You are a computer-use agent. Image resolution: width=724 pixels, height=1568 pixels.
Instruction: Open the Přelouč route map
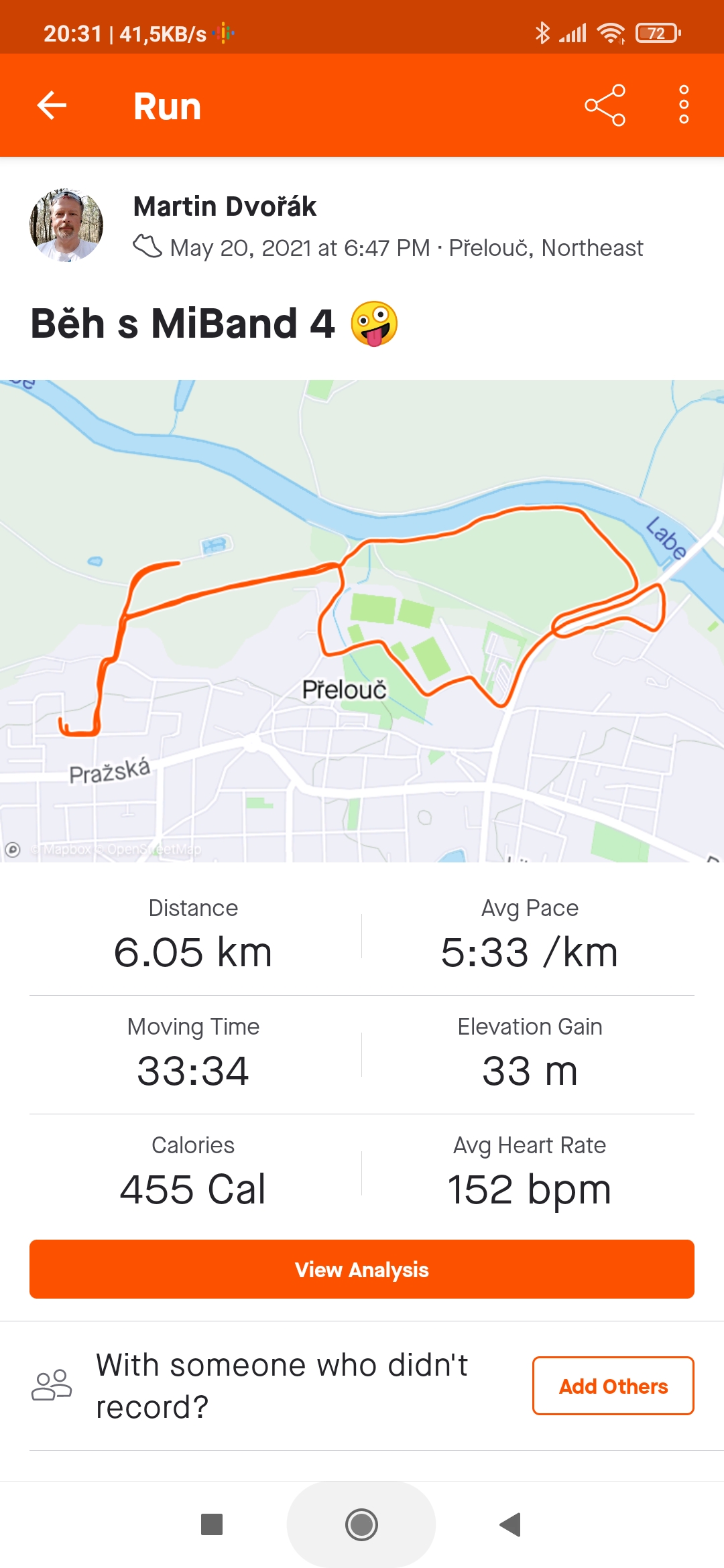[362, 621]
